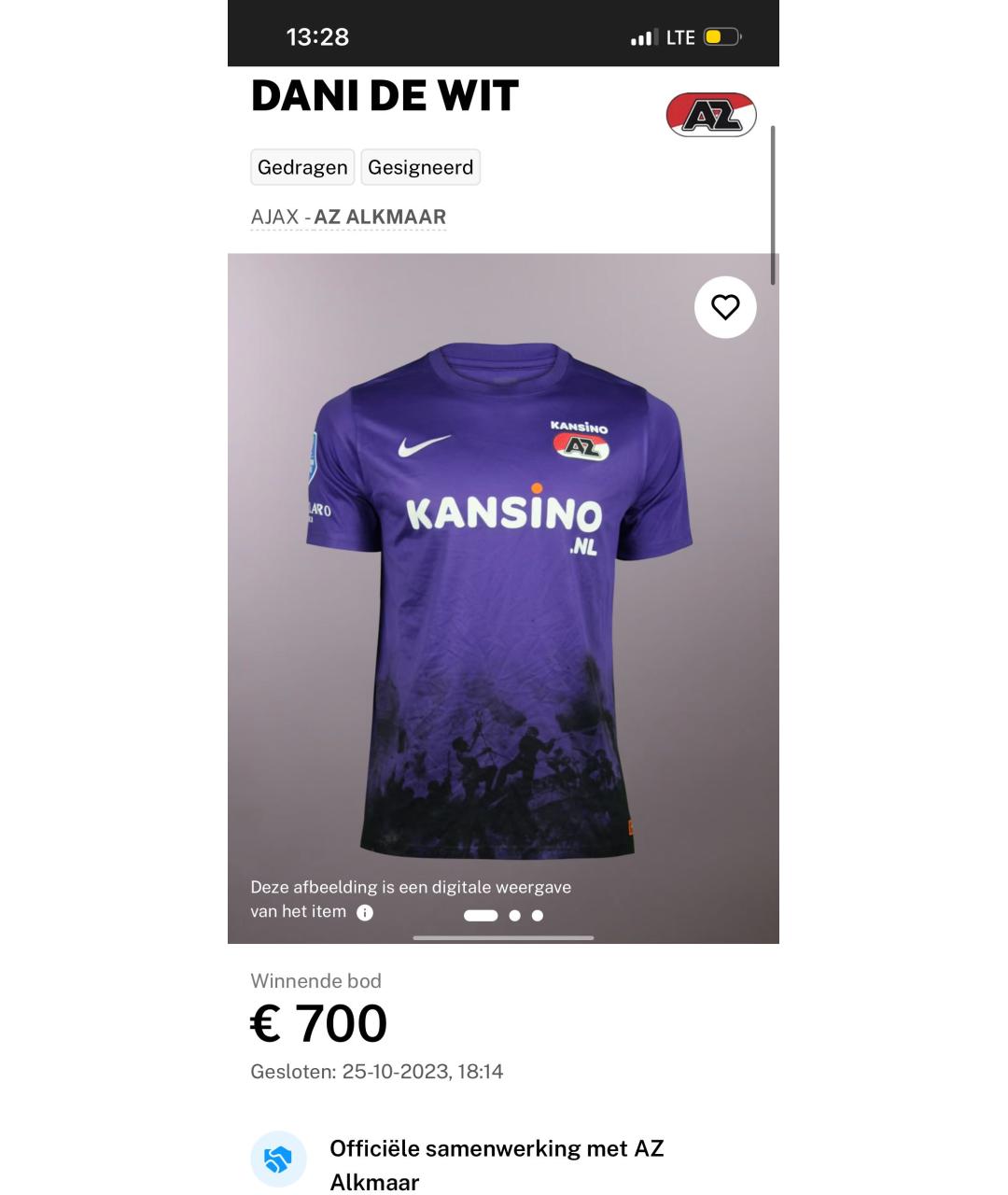Screen dimensions: 1008x1195
Task: Jump to the second image page dot
Action: tap(514, 915)
